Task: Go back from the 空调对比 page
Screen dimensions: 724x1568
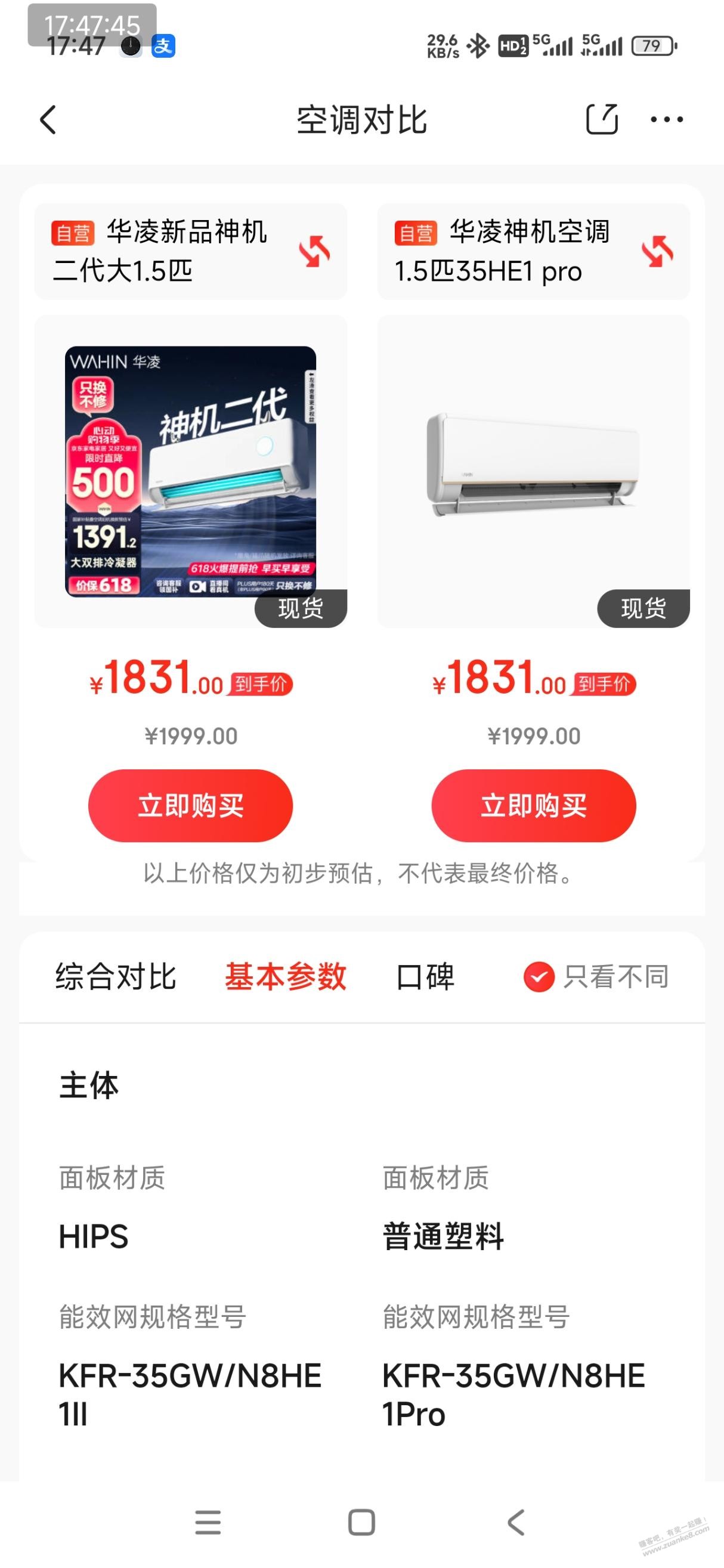Action: 48,119
